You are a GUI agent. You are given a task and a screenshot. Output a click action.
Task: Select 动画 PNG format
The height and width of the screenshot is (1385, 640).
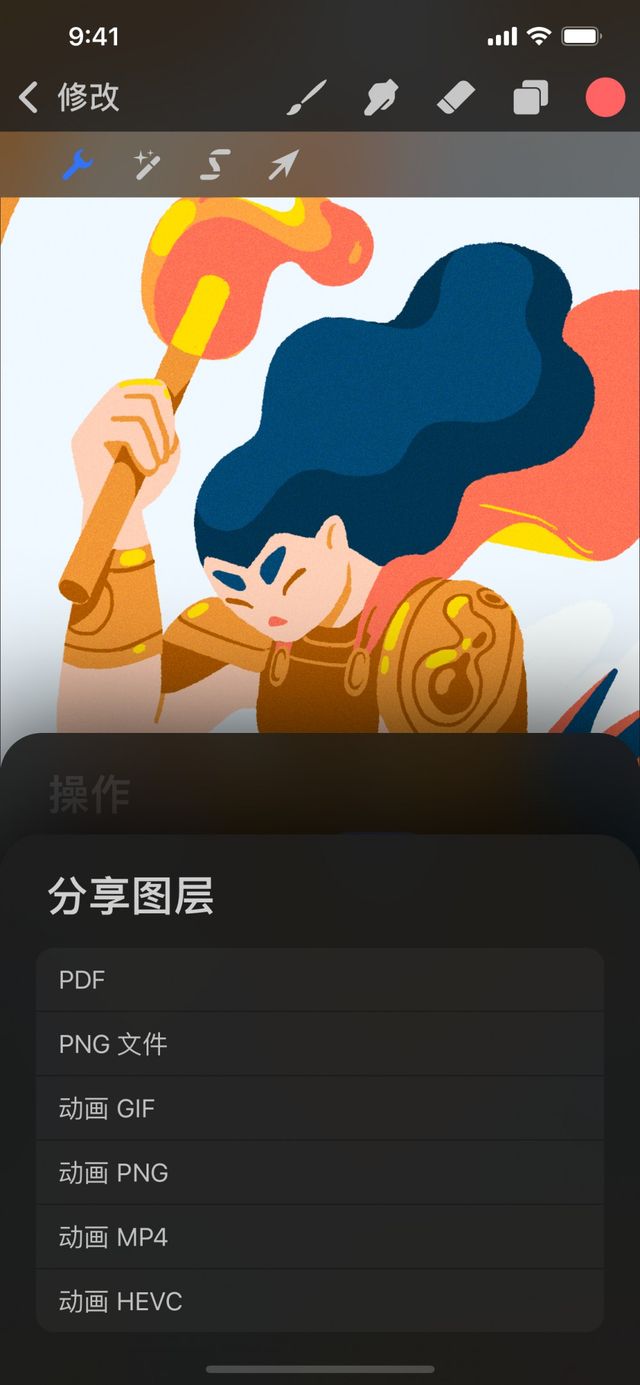pyautogui.click(x=320, y=1172)
